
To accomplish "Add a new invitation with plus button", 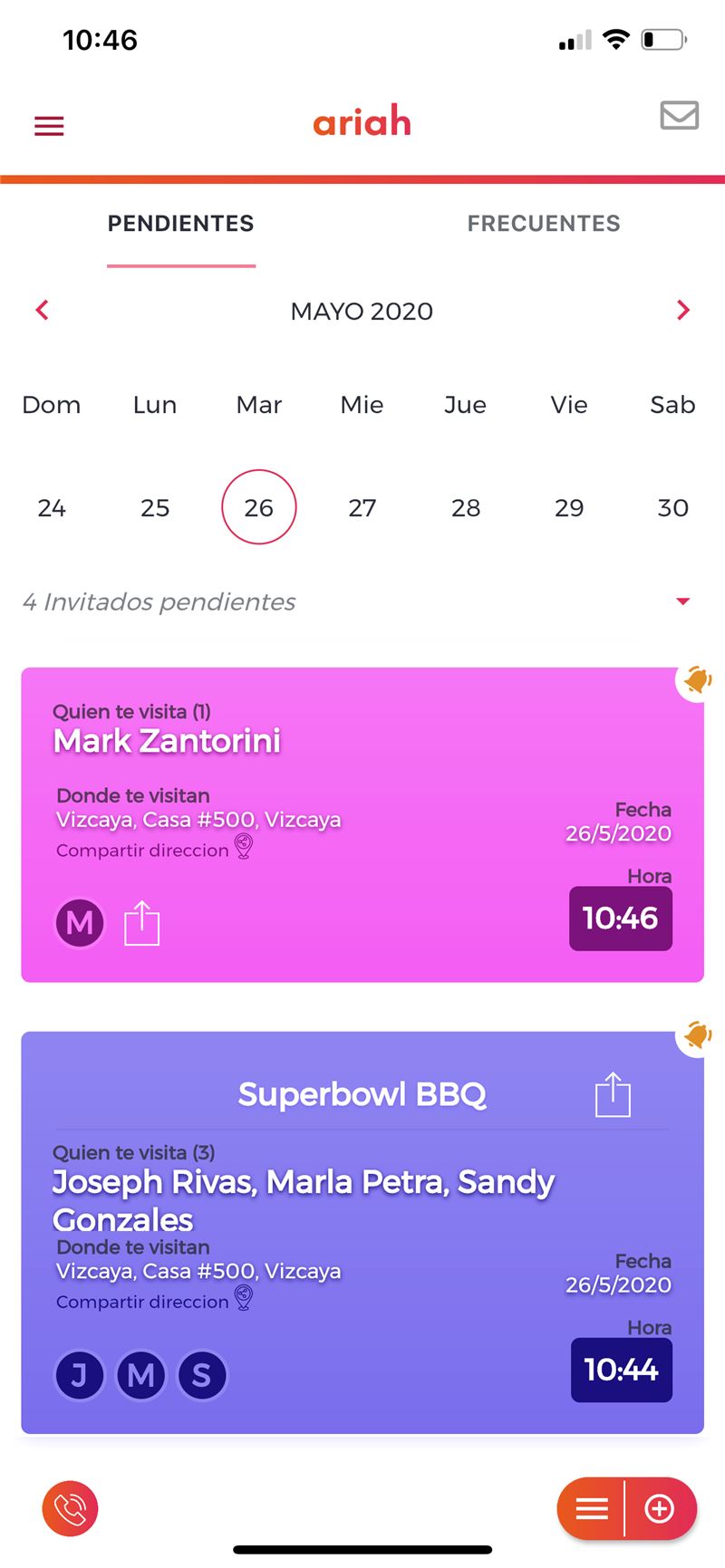I will click(x=660, y=1508).
